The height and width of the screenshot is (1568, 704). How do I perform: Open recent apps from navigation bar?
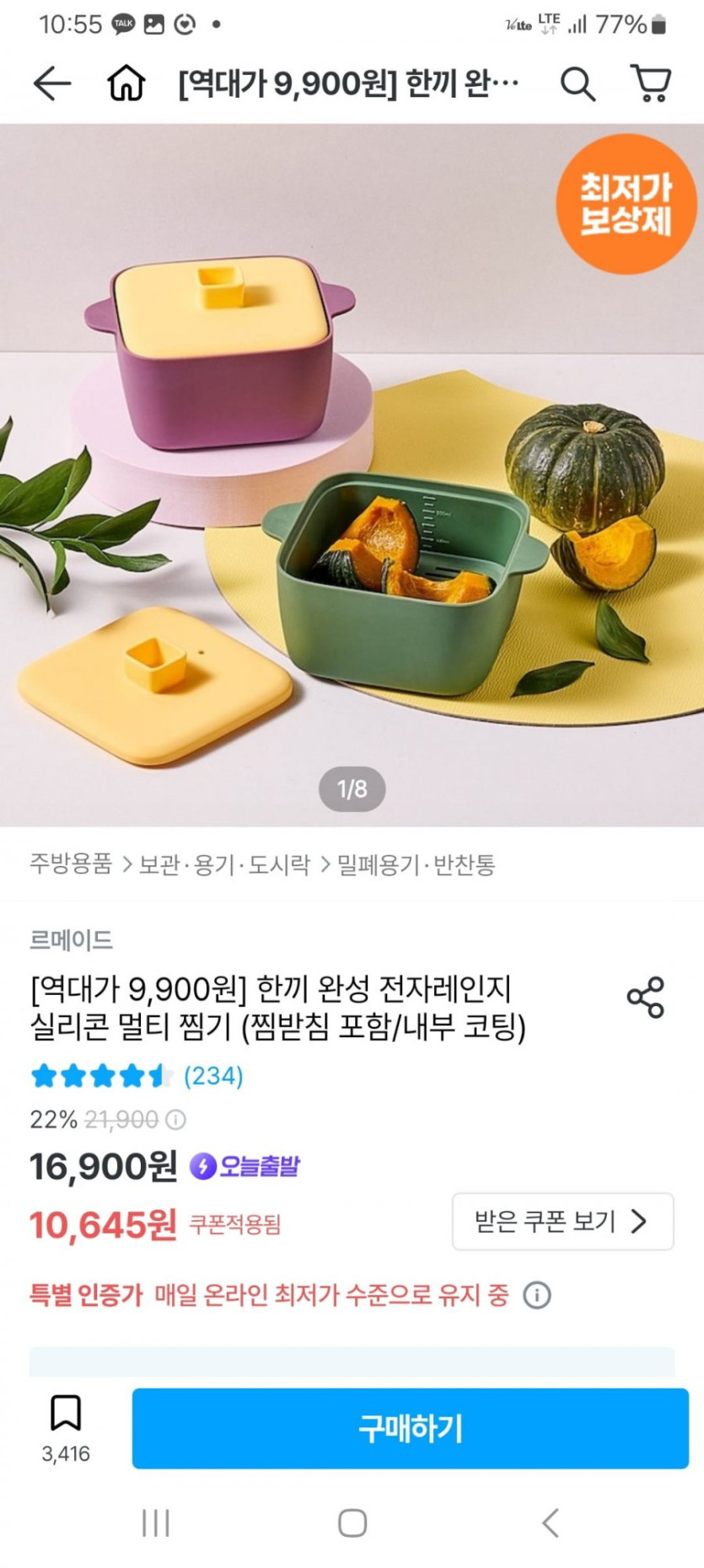click(x=156, y=1523)
